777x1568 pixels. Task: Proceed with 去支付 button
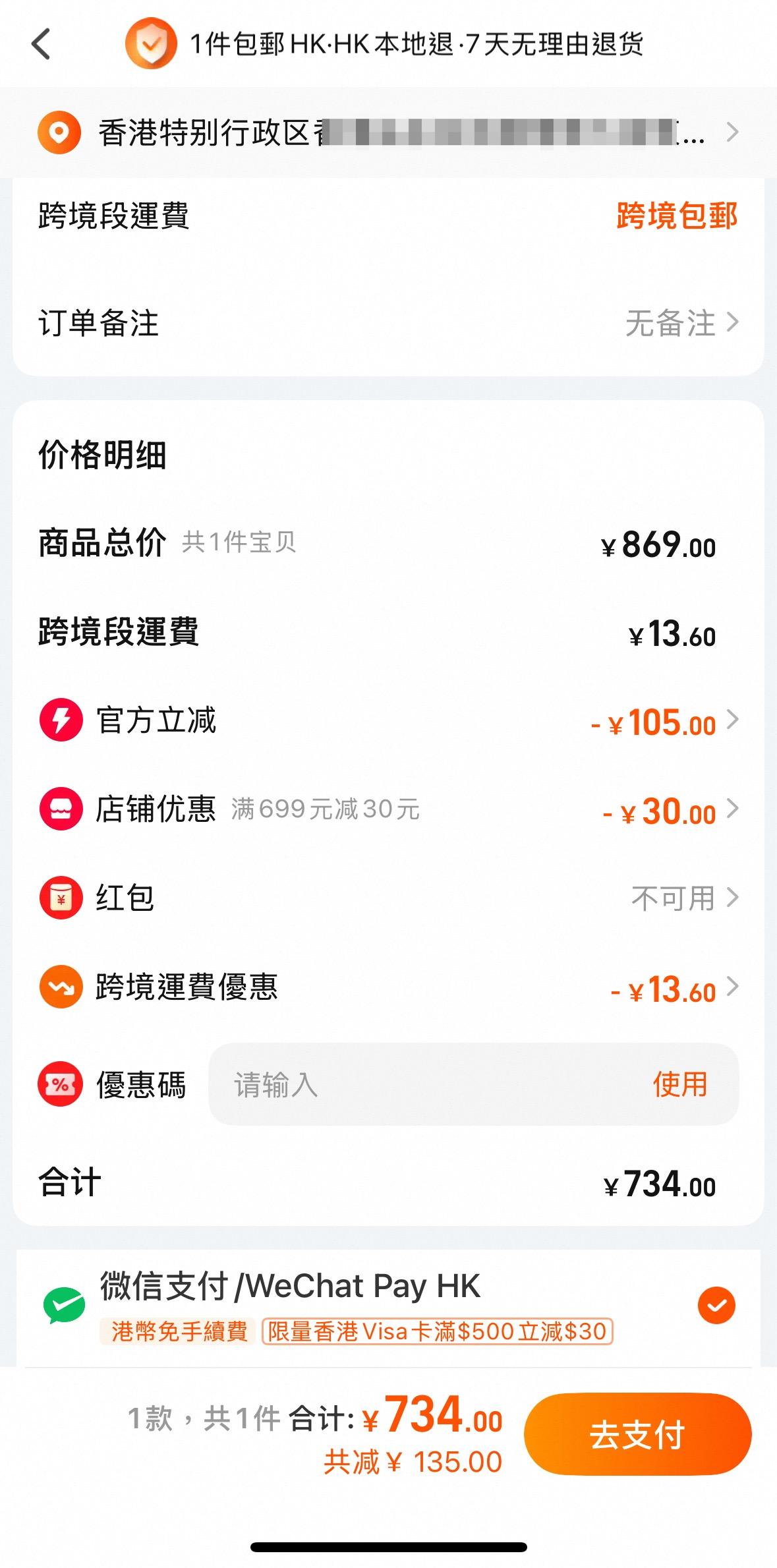[x=637, y=1434]
